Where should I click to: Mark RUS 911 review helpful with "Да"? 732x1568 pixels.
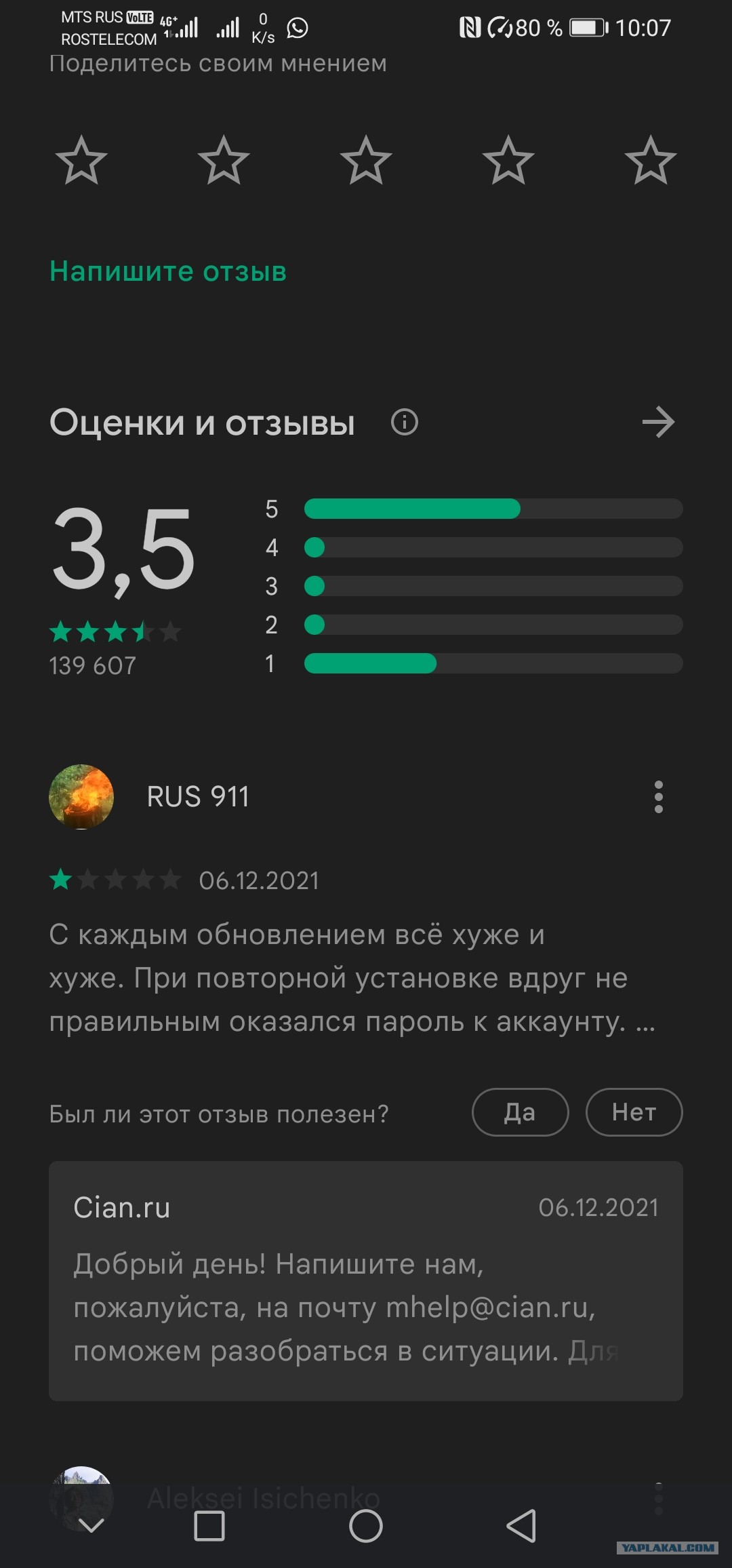click(520, 1112)
